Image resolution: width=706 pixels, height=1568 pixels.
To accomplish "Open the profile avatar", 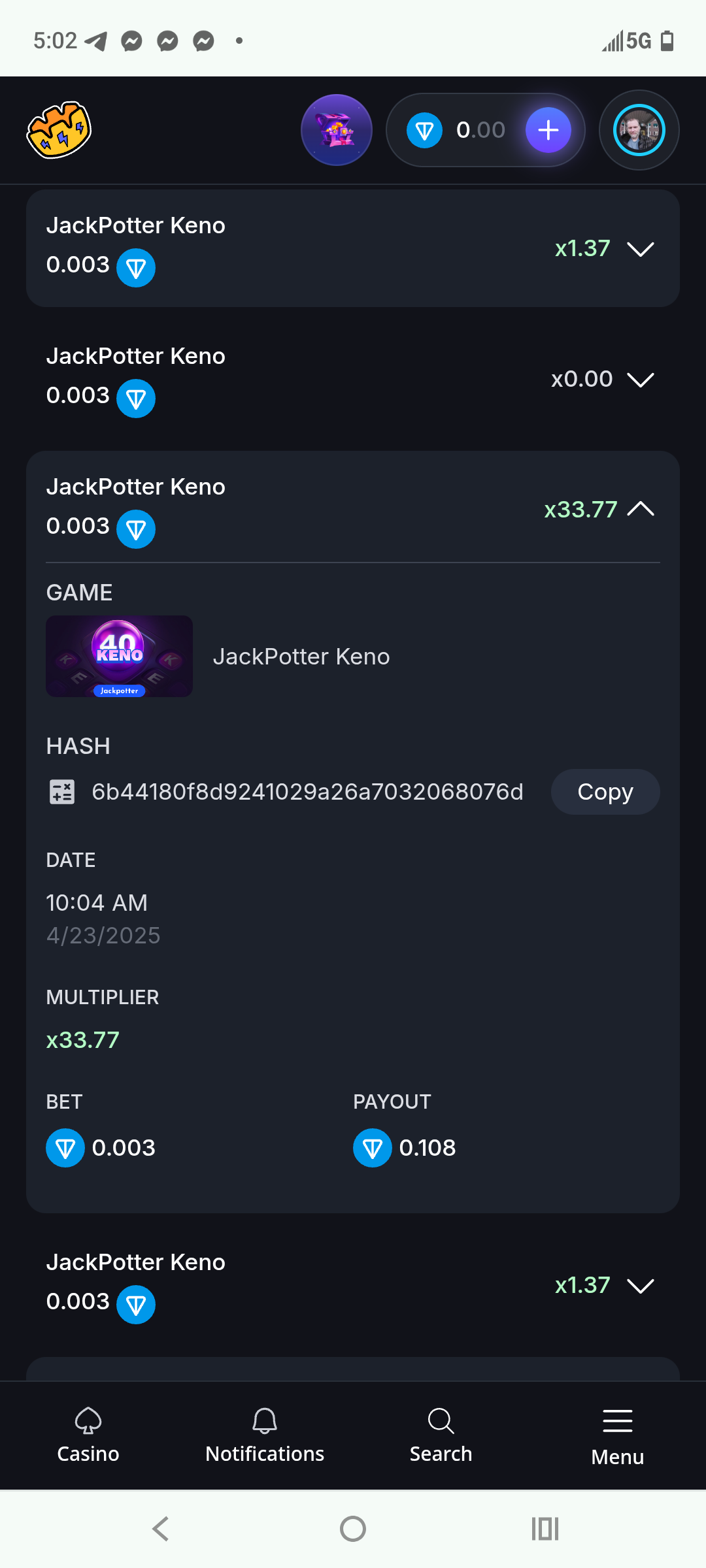I will coord(639,130).
